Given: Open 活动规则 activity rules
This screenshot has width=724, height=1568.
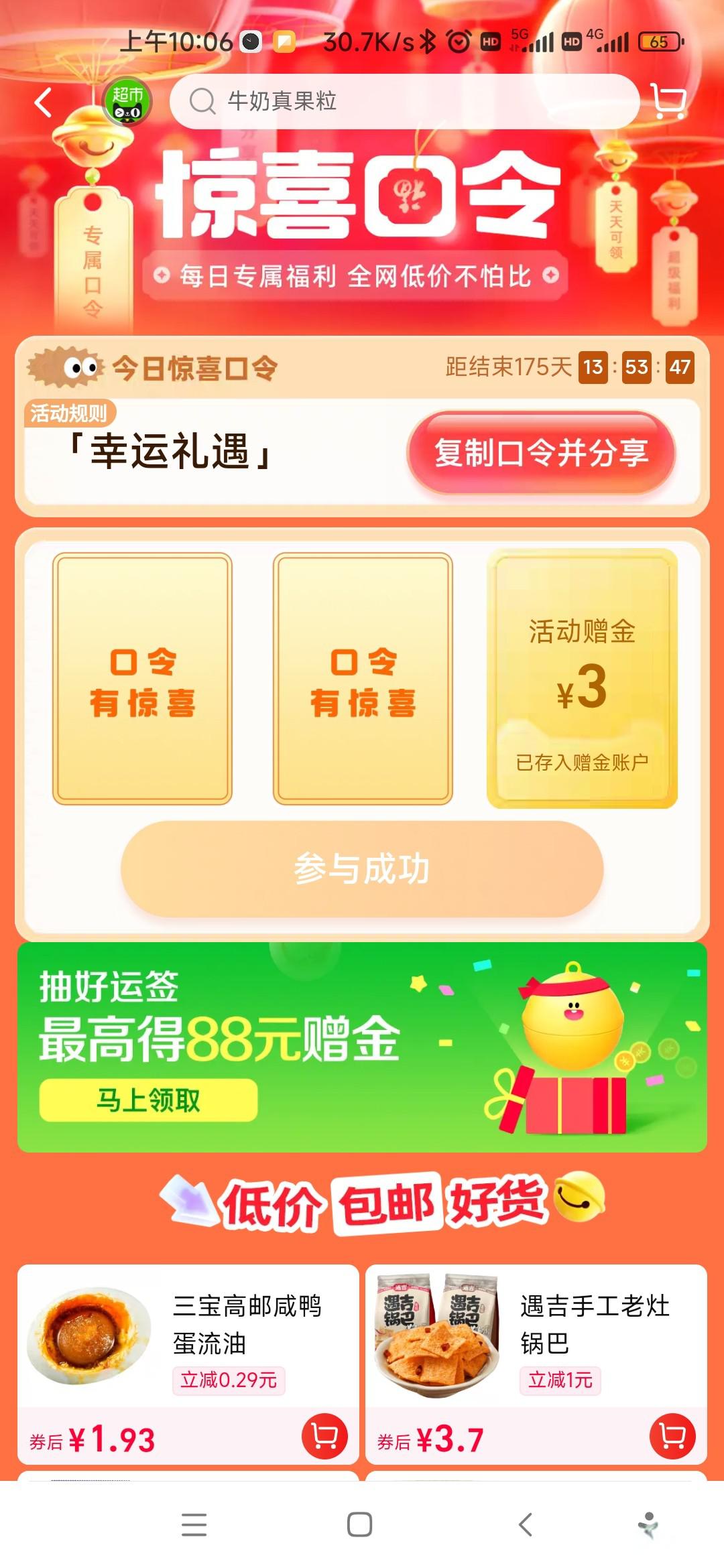Looking at the screenshot, I should point(69,413).
